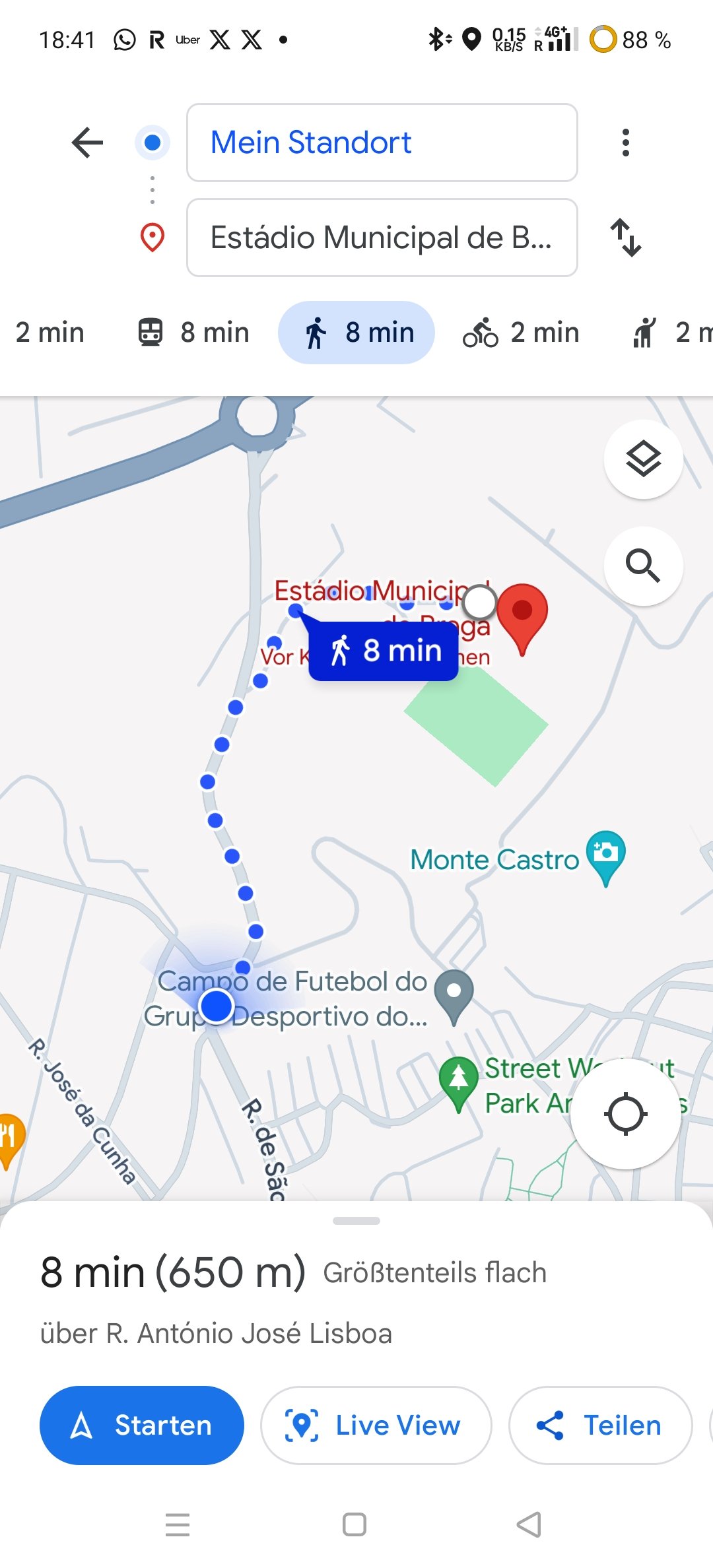
Task: Go to the home screen
Action: click(x=355, y=1524)
